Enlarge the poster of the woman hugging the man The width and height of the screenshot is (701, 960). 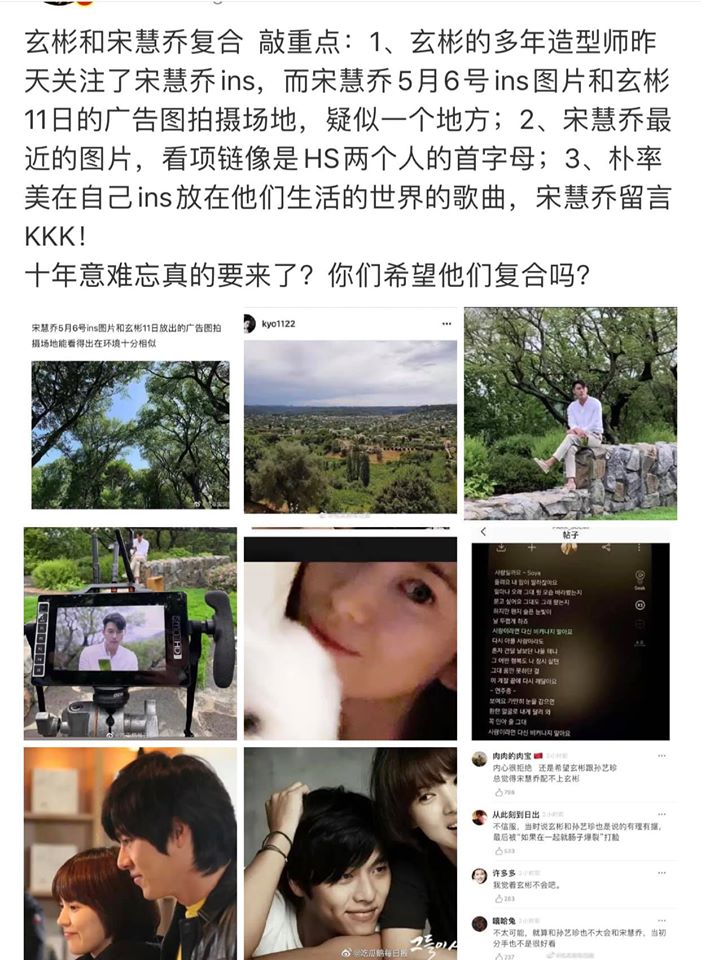pos(351,853)
